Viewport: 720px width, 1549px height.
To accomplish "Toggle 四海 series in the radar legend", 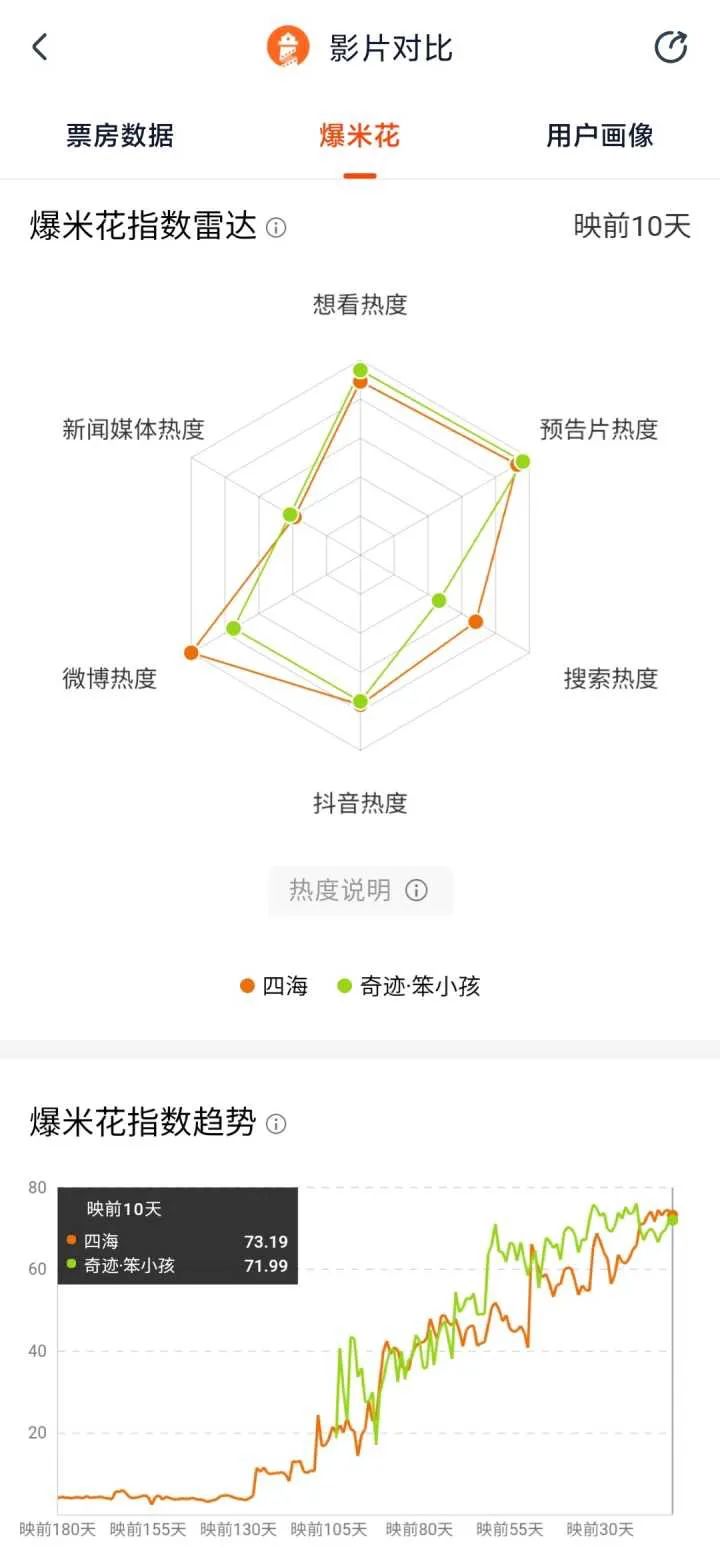I will (x=273, y=986).
